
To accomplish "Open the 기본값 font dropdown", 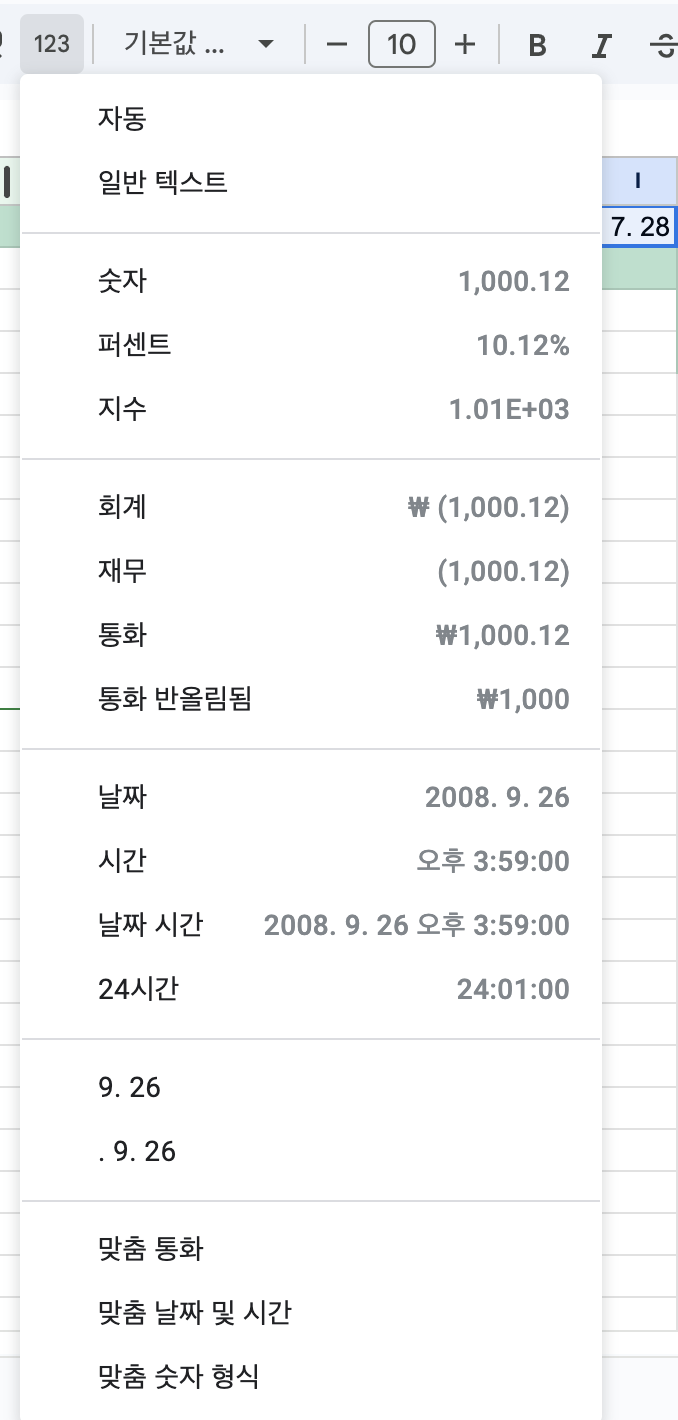I will [198, 45].
